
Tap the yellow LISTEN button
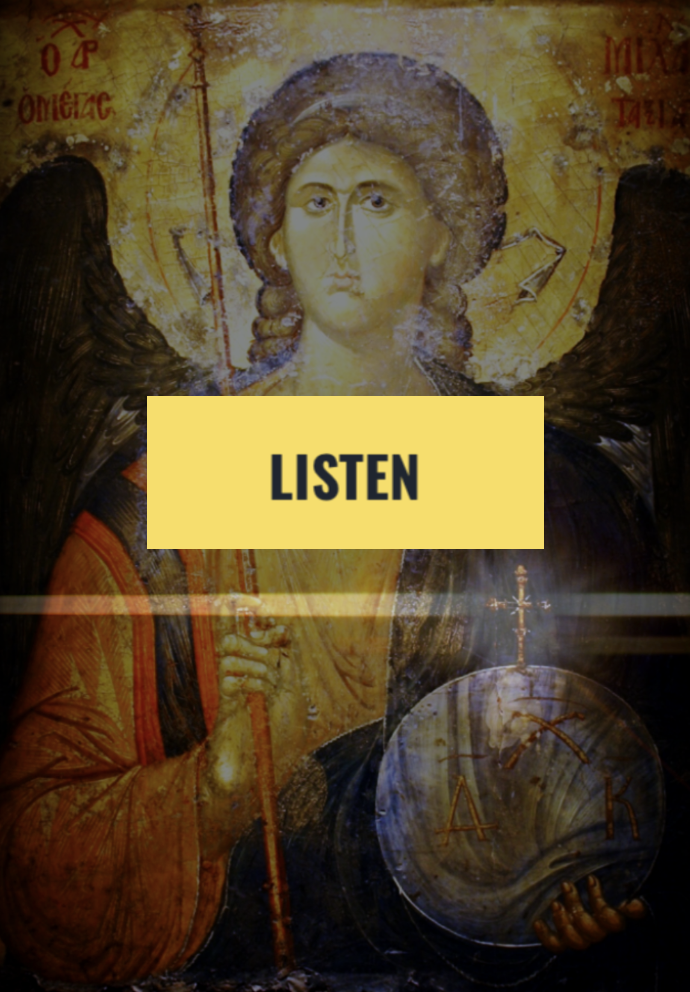point(345,472)
